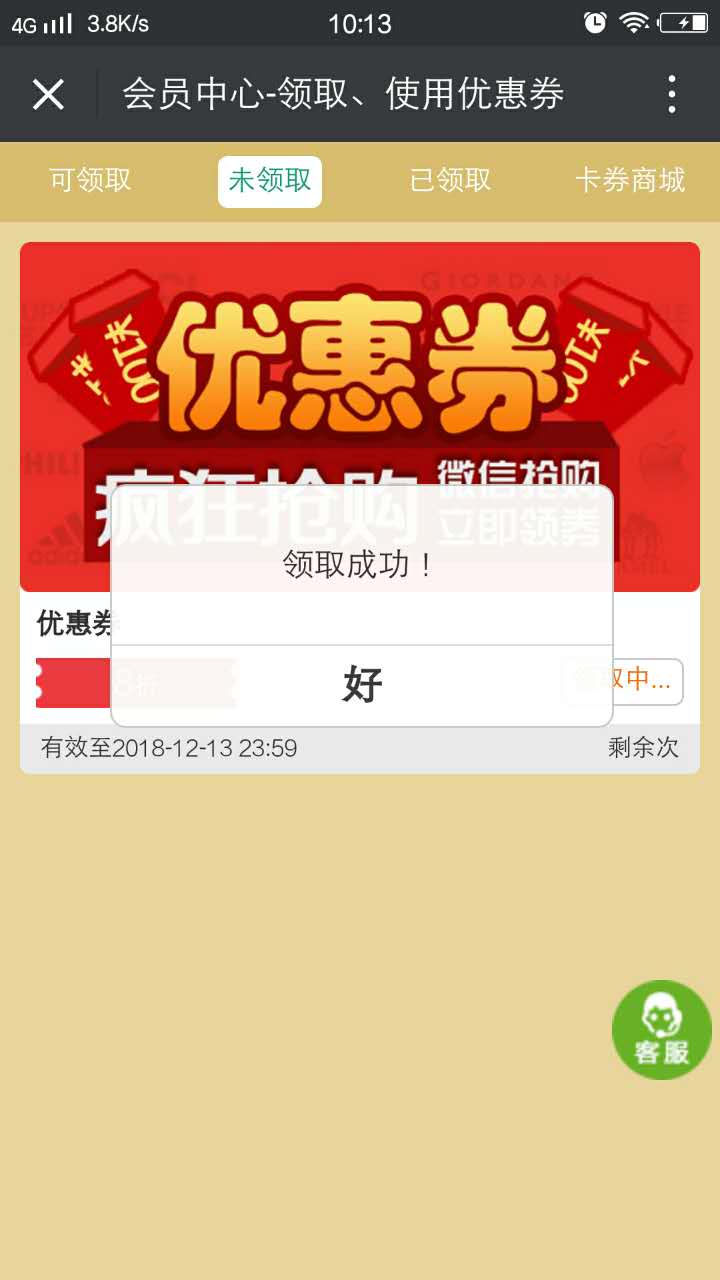Confirm the dialog by tapping 好
Screen dimensions: 720x1280
point(362,686)
